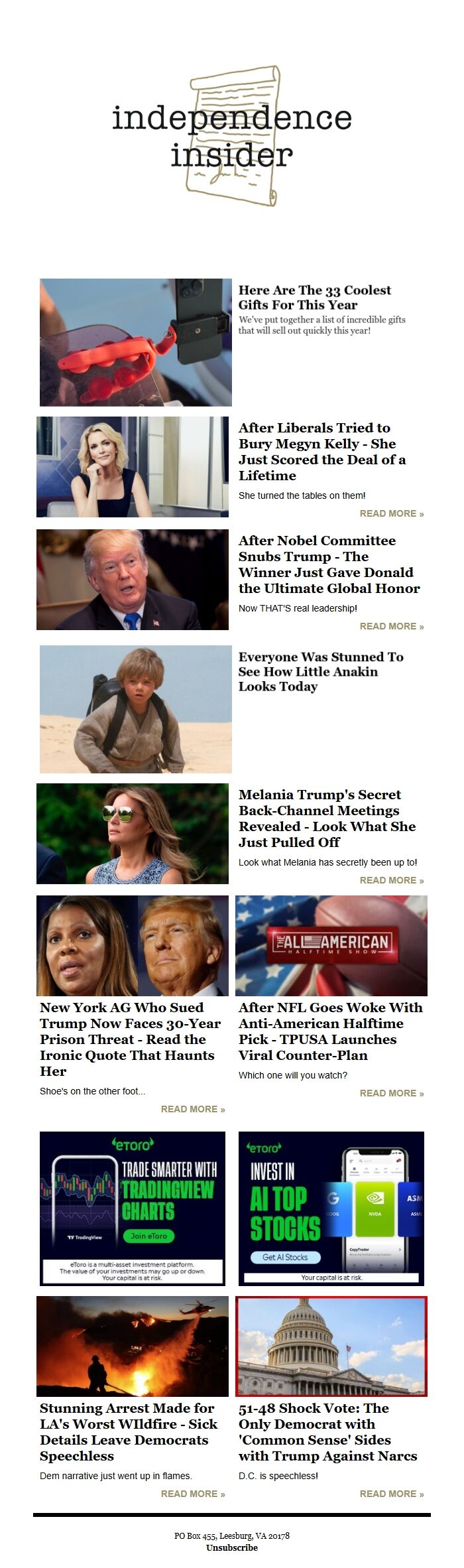Viewport: 464px width, 1568px height.
Task: Tap READ MORE under Megyn Kelly story
Action: [x=391, y=513]
